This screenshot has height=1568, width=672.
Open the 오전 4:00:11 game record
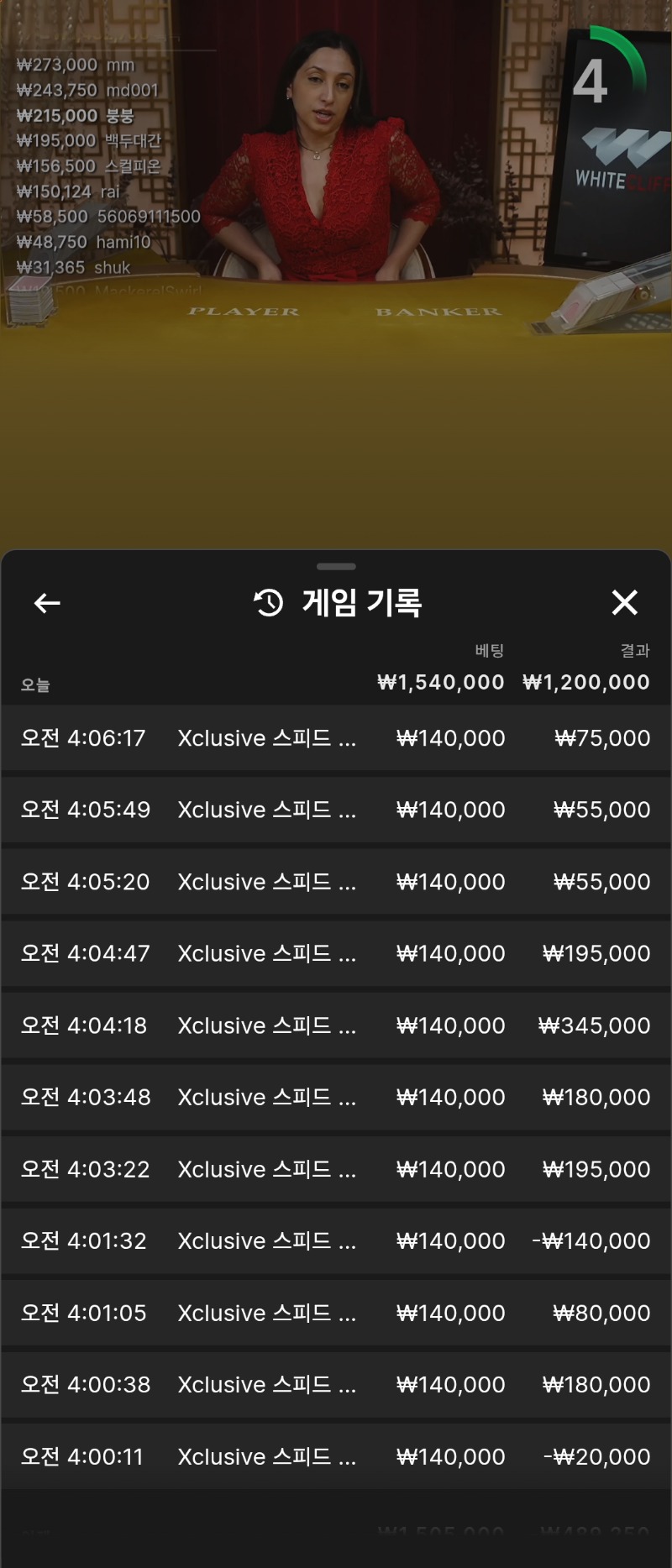pyautogui.click(x=336, y=1456)
